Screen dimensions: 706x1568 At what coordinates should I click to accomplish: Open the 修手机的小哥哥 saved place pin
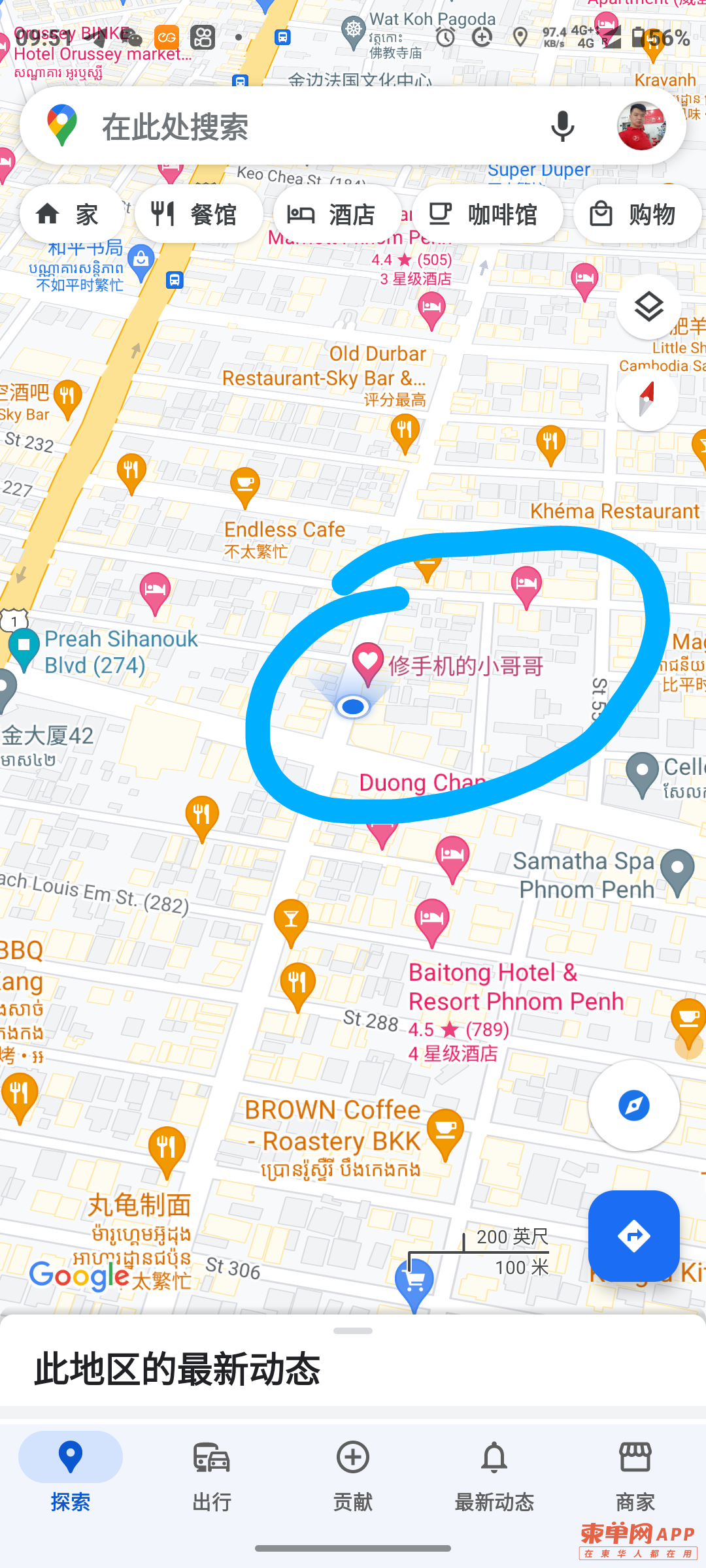[368, 661]
